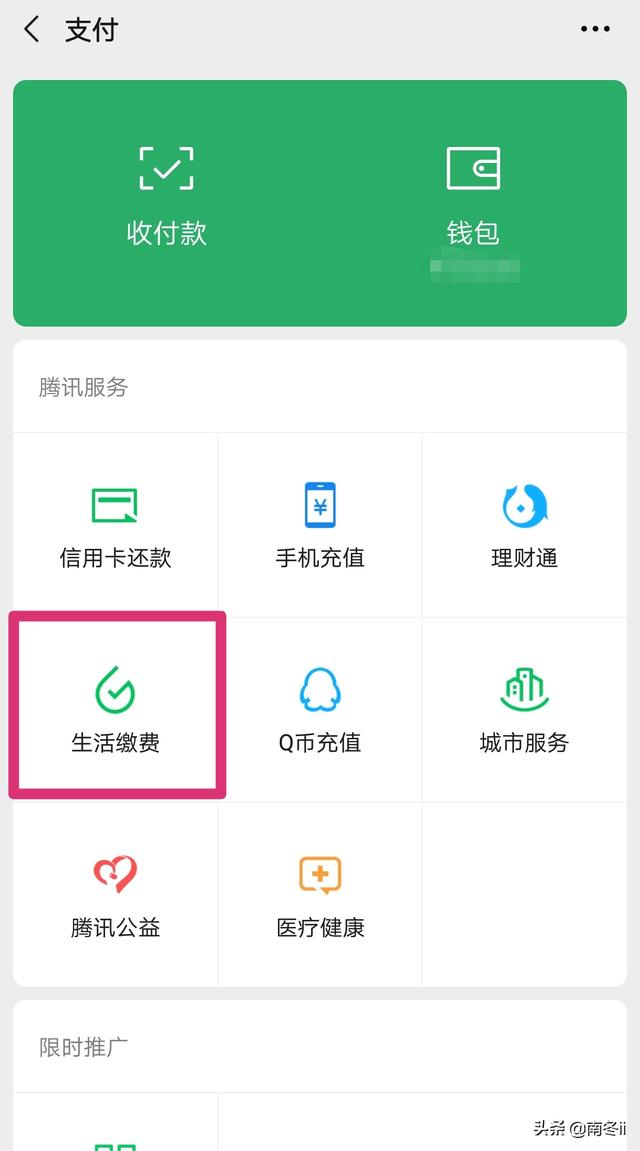Open 腾讯公益 charity page
The image size is (640, 1151).
coord(115,895)
